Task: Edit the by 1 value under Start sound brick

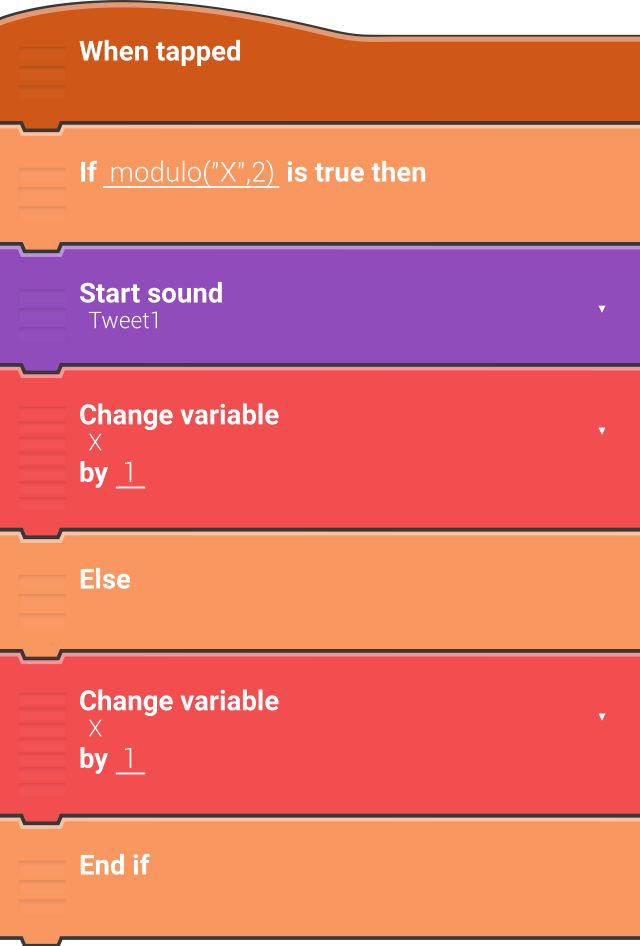Action: tap(130, 473)
